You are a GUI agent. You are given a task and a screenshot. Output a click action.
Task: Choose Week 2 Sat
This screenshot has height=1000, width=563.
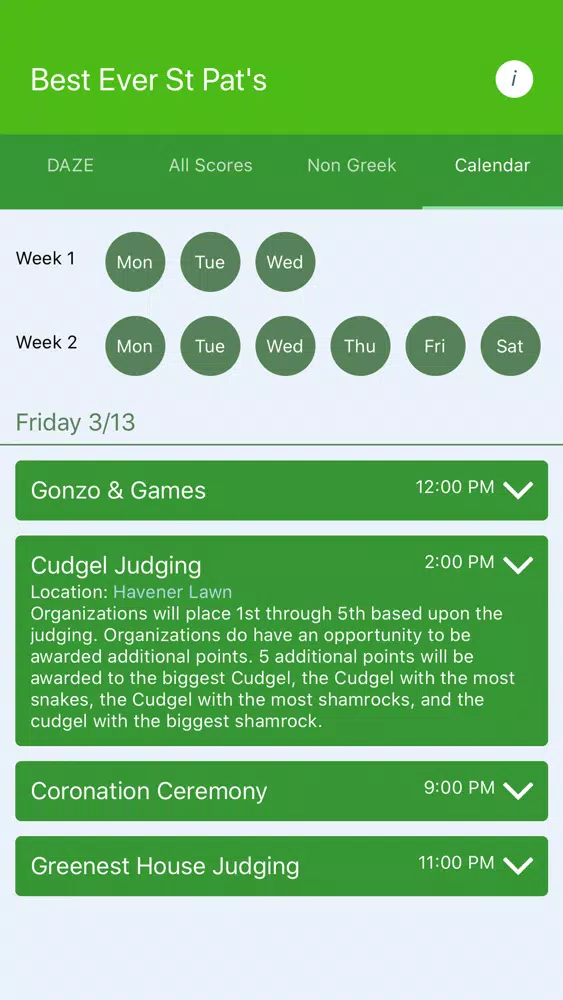point(510,346)
